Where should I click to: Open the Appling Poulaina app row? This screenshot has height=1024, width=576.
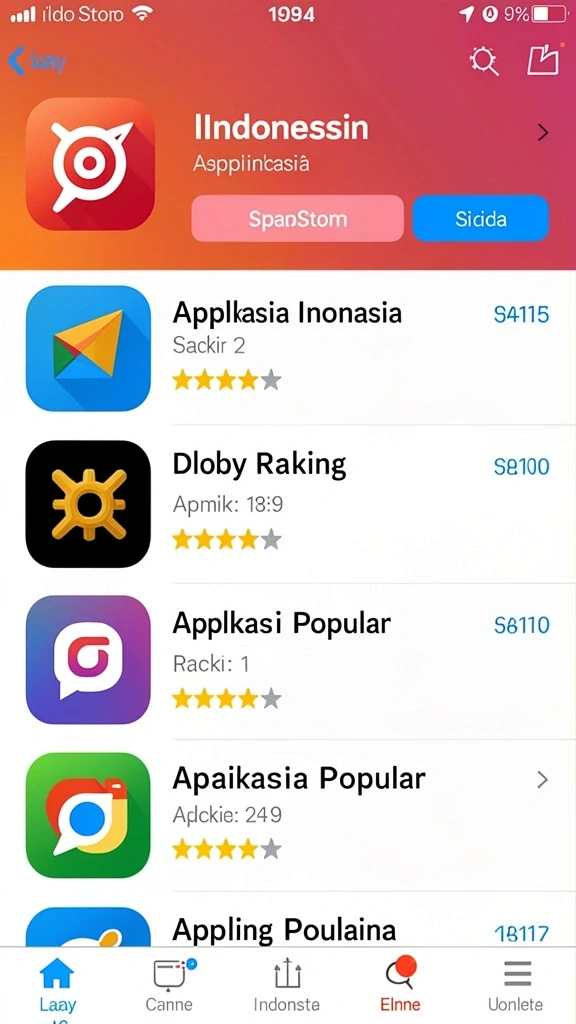point(288,920)
